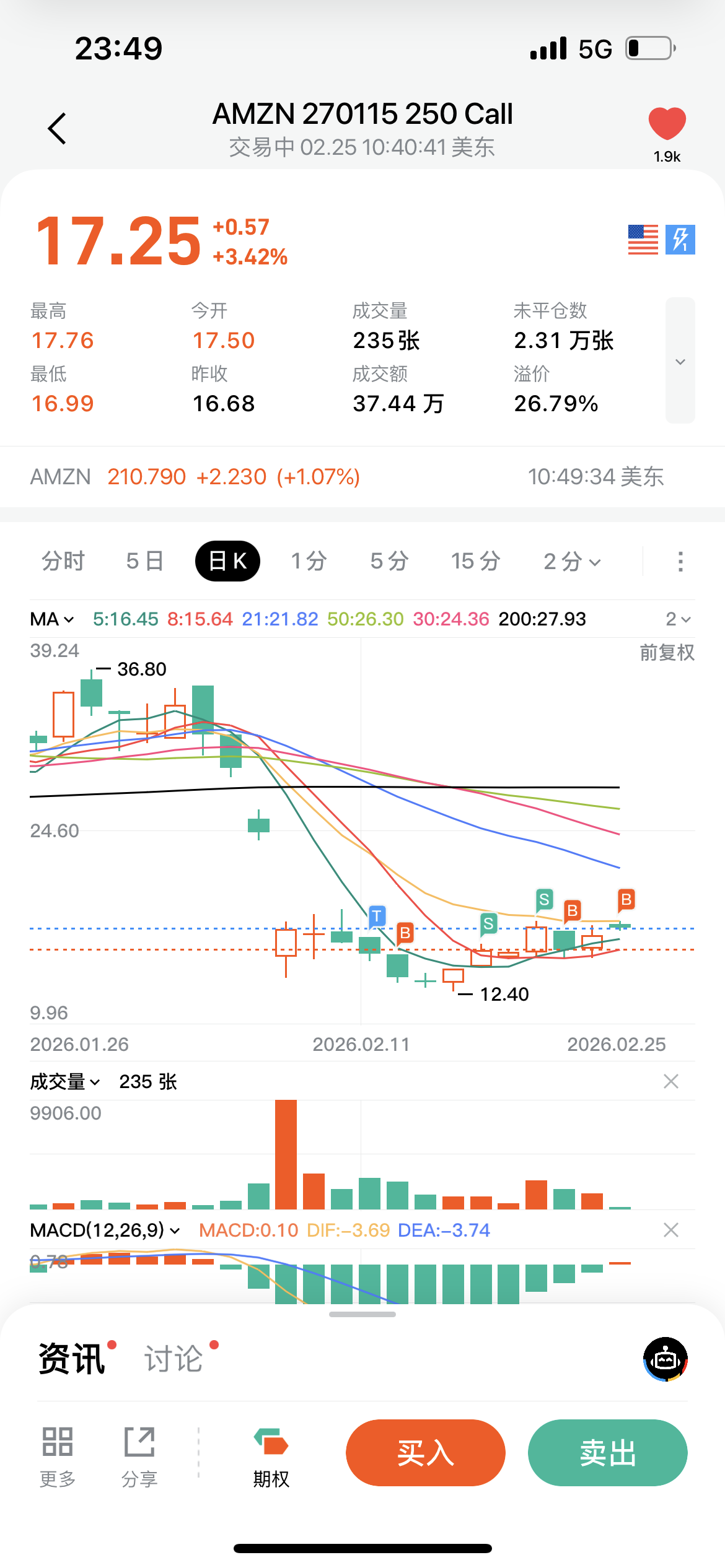Tap 买入 to buy the option
This screenshot has height=1568, width=725.
pos(426,1452)
